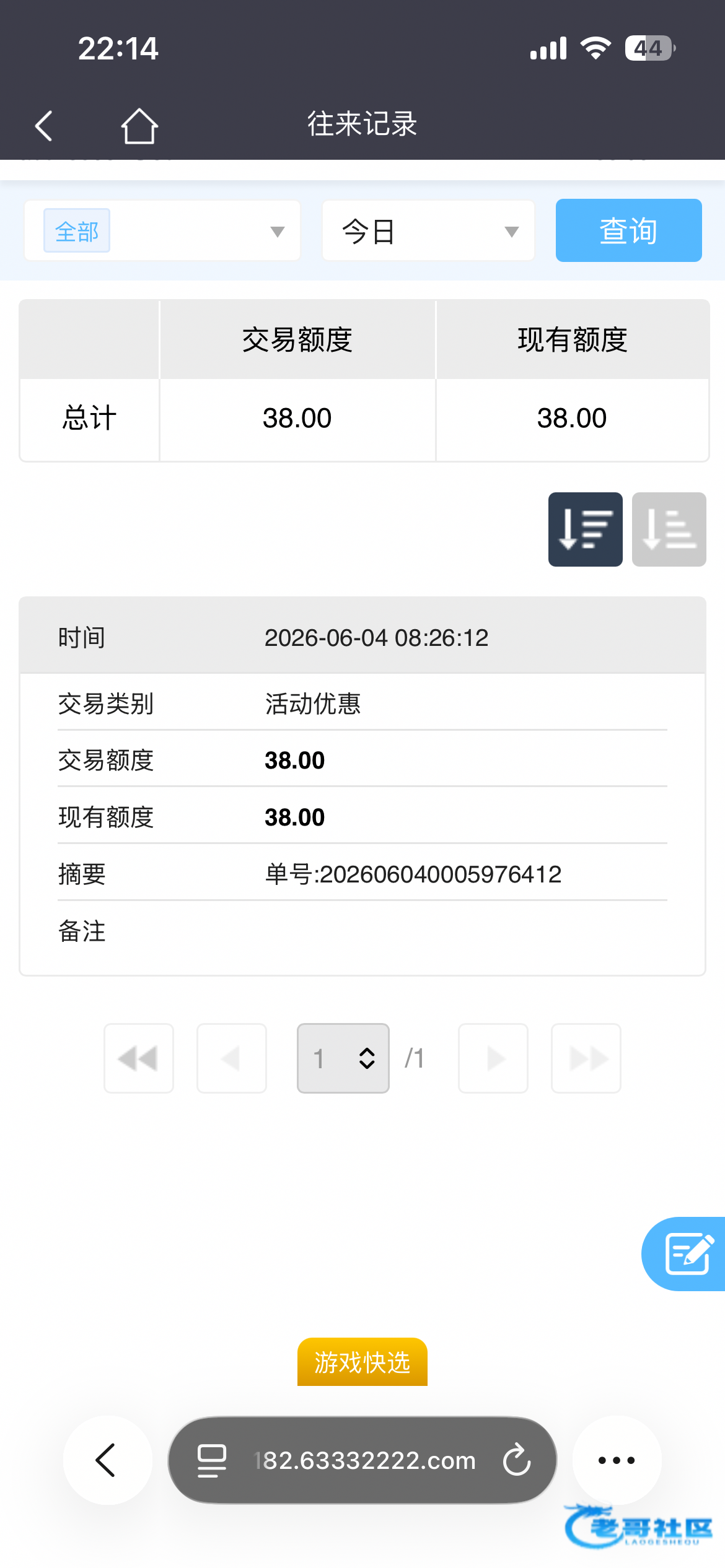Viewport: 725px width, 1568px height.
Task: Open the 游戏快选 tab
Action: pos(362,1362)
